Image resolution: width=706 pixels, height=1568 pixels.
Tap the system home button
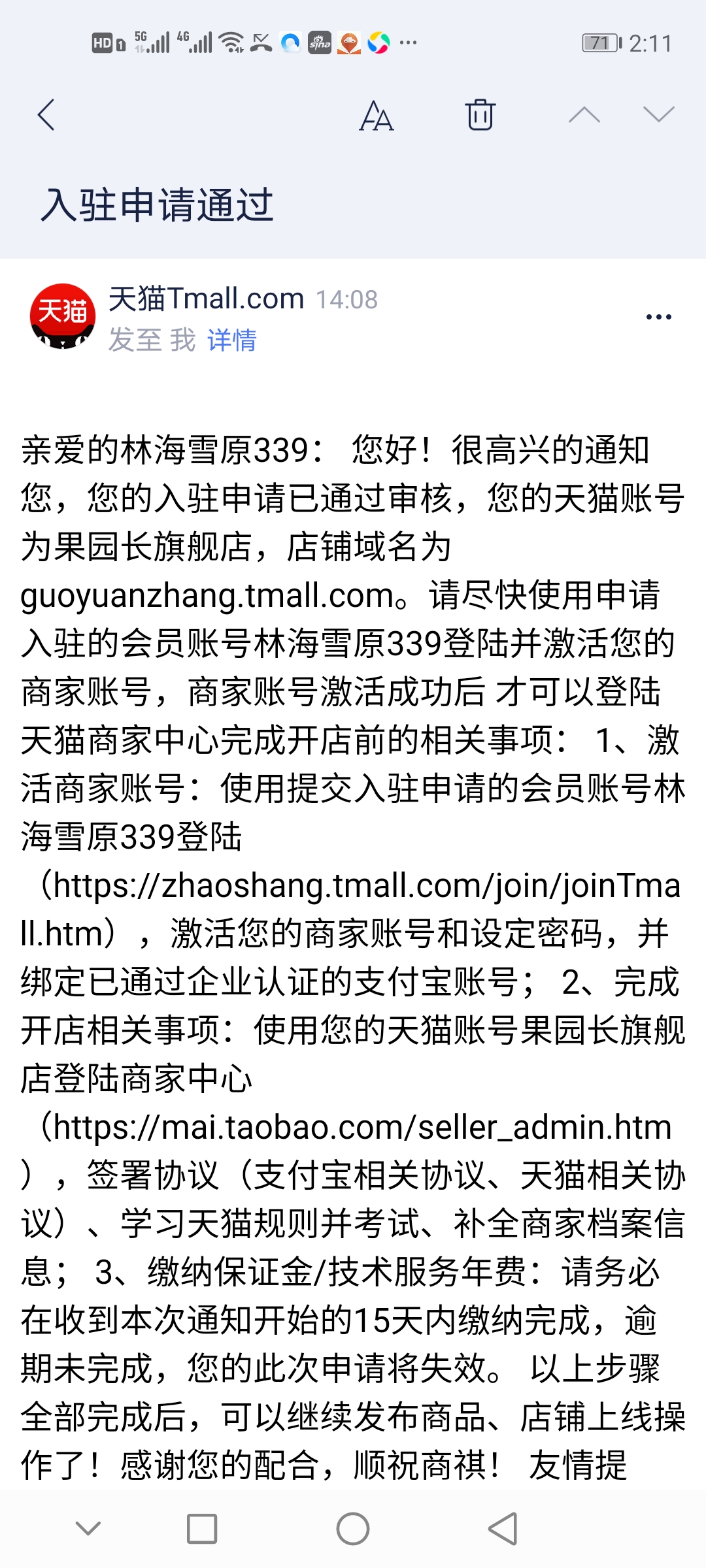click(353, 1529)
